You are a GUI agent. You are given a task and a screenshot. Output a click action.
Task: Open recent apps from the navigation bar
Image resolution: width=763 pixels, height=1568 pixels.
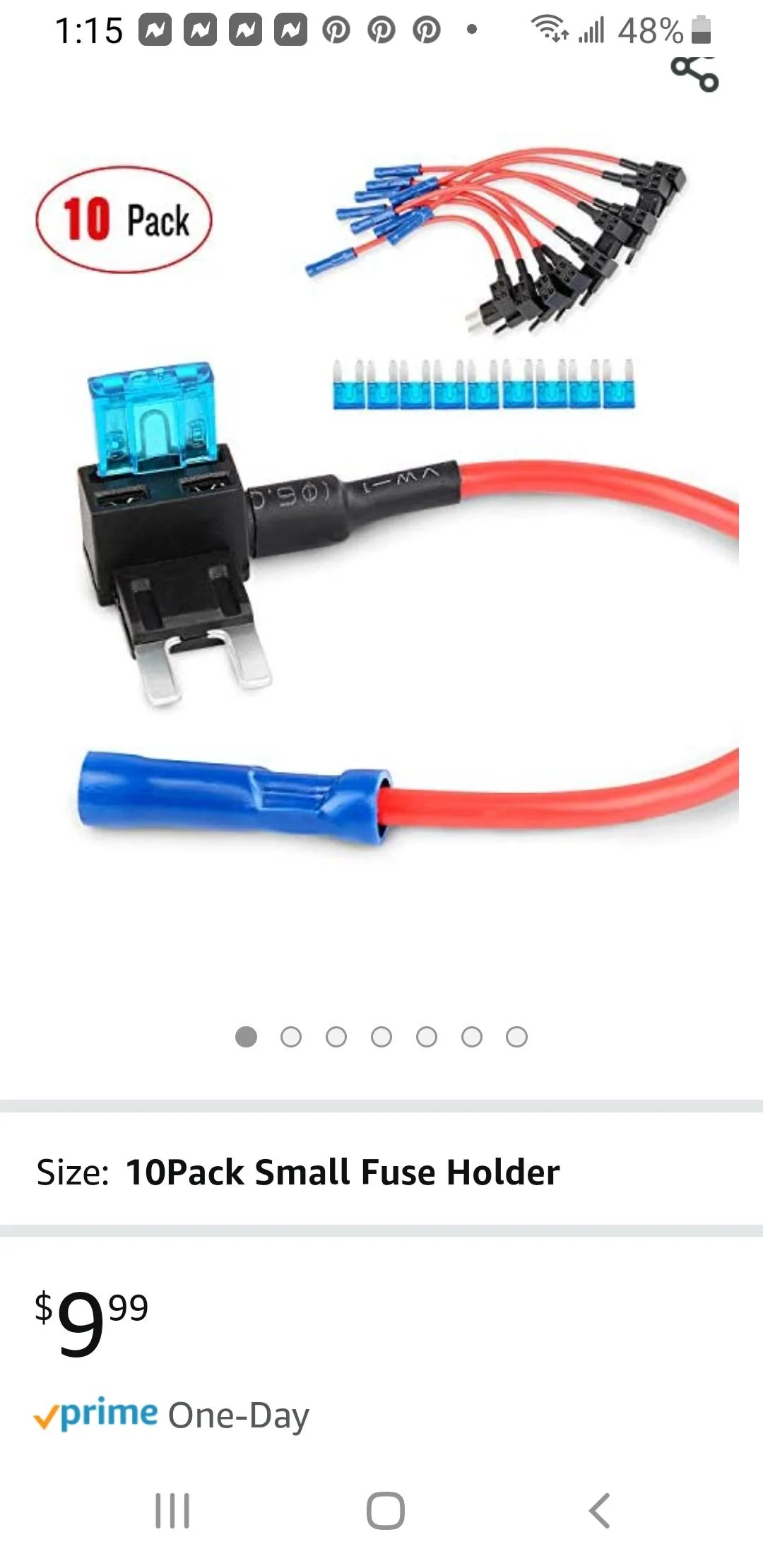click(172, 1511)
